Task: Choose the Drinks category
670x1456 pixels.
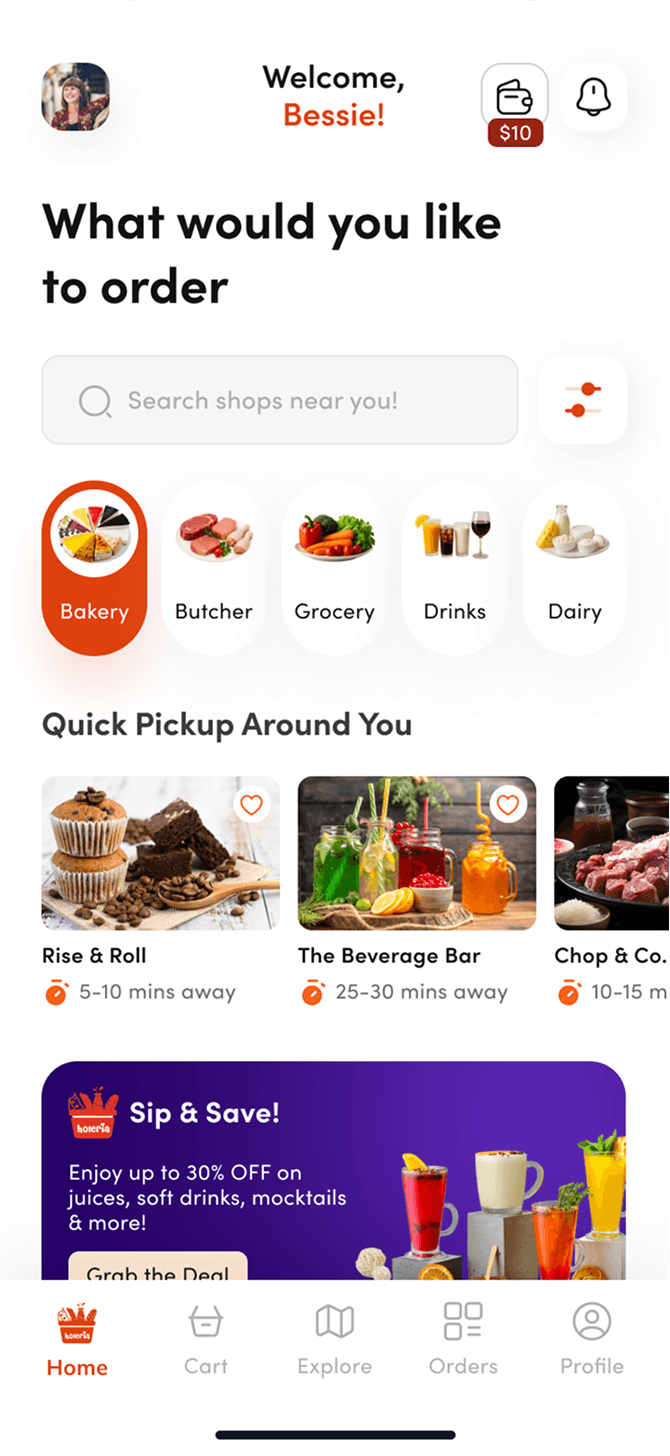Action: pos(454,568)
